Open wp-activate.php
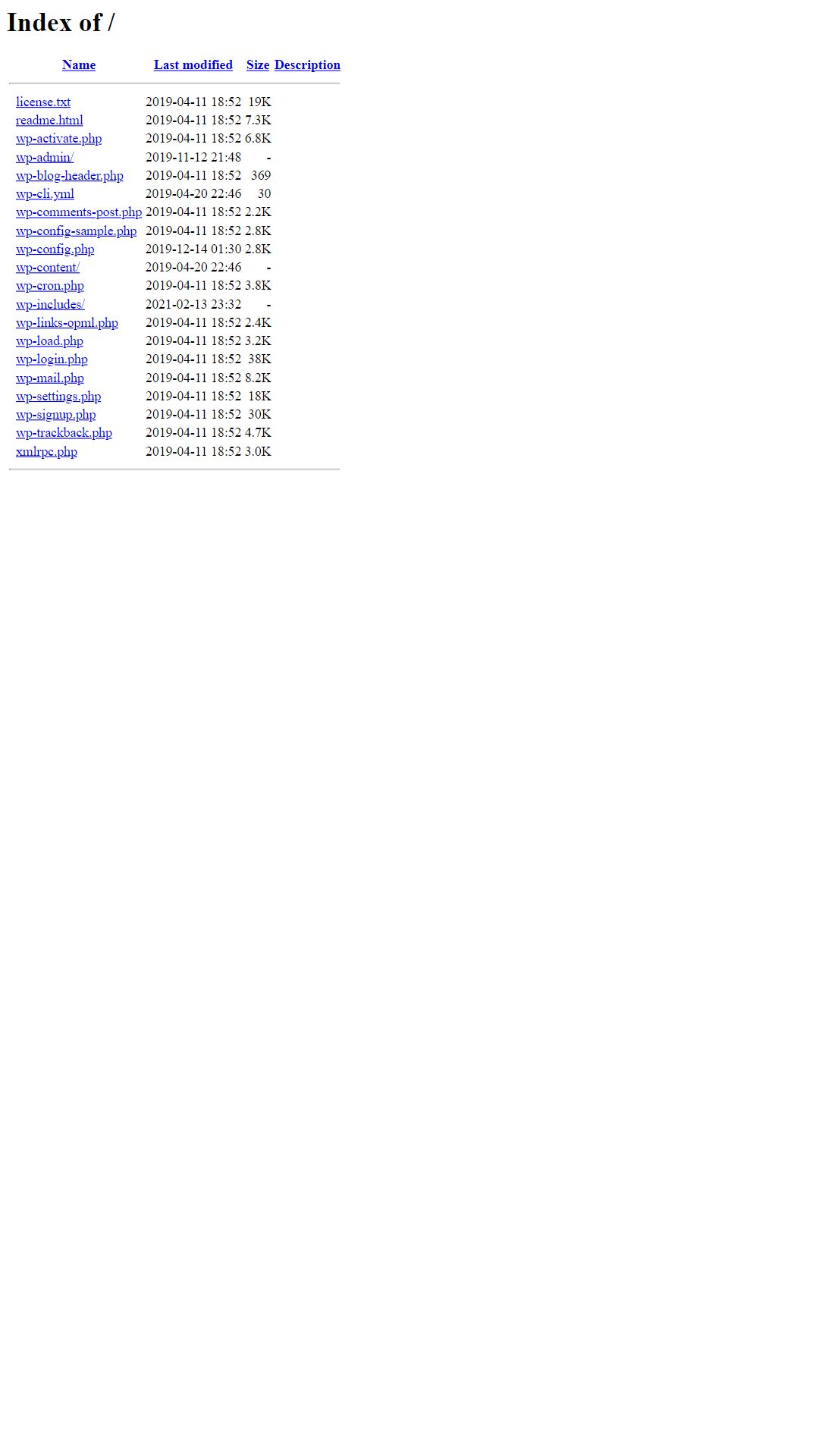 click(58, 139)
